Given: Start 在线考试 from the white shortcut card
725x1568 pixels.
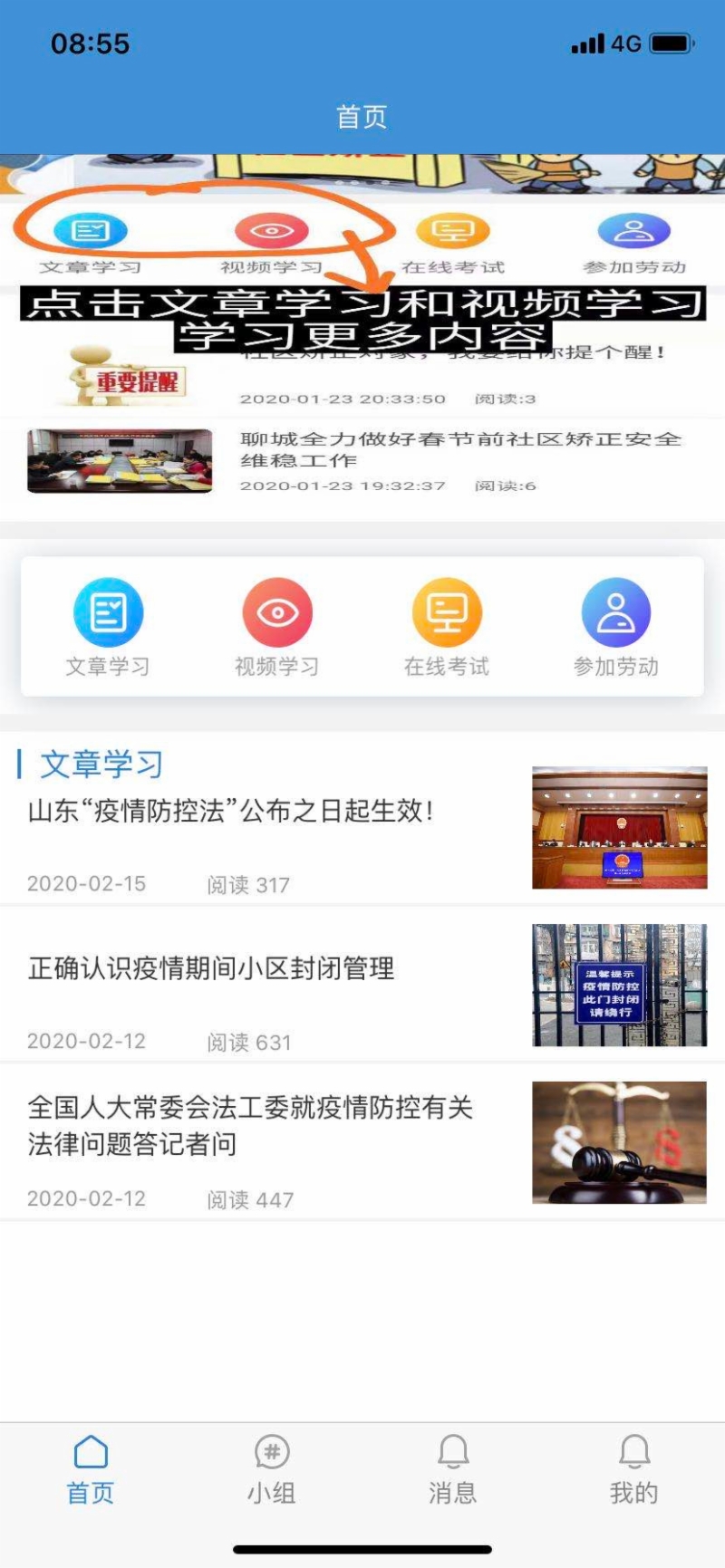Looking at the screenshot, I should (447, 626).
